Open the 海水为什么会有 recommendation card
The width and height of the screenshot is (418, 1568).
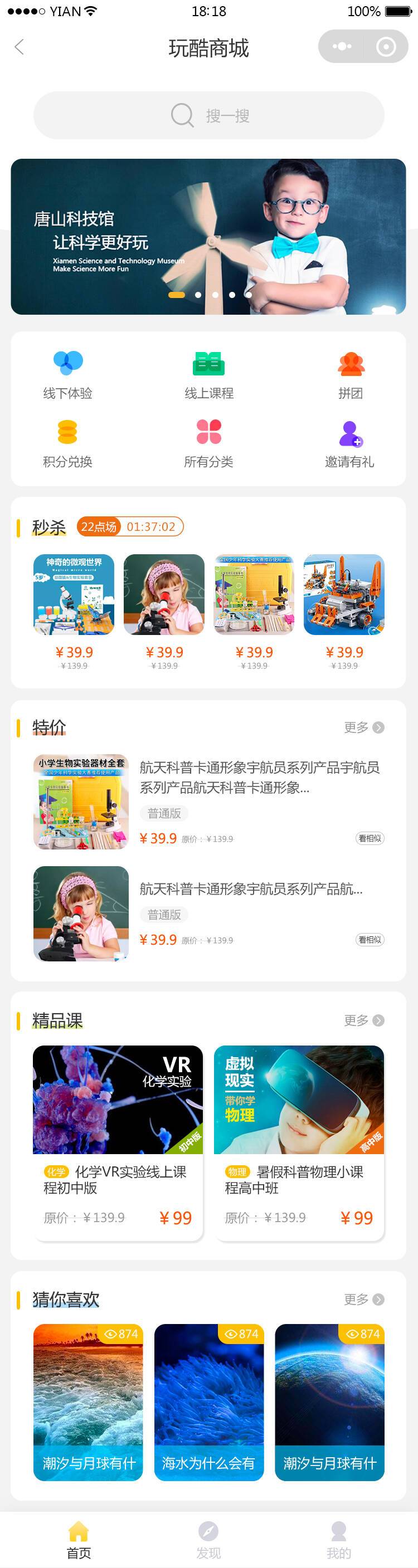click(x=209, y=1402)
